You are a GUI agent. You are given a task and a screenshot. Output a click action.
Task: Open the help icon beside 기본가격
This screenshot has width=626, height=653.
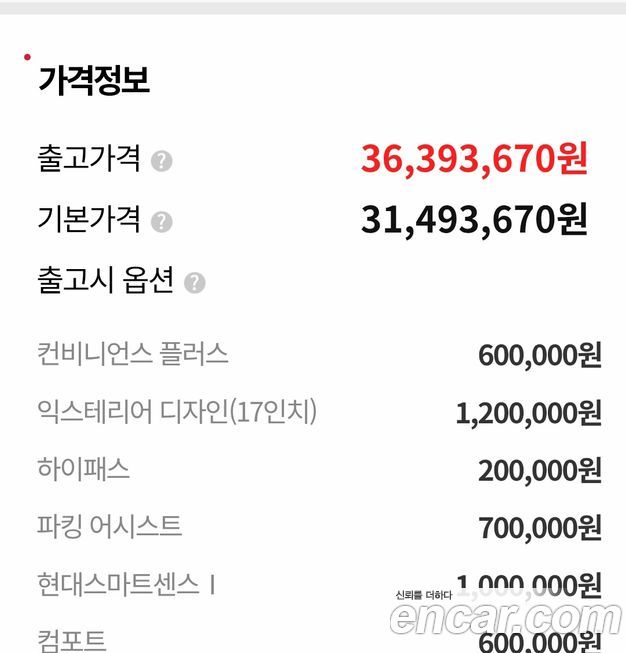click(x=162, y=222)
